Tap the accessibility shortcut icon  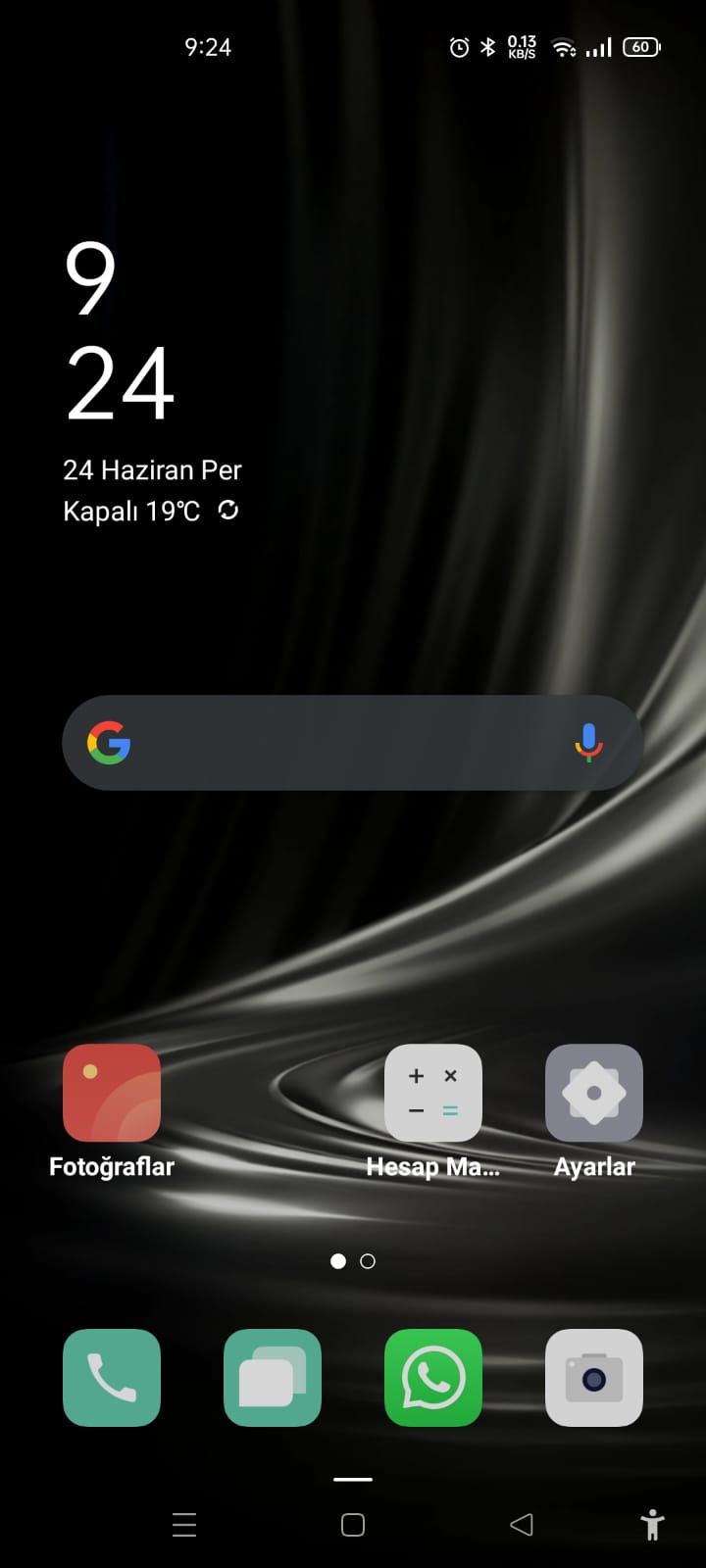click(652, 1525)
